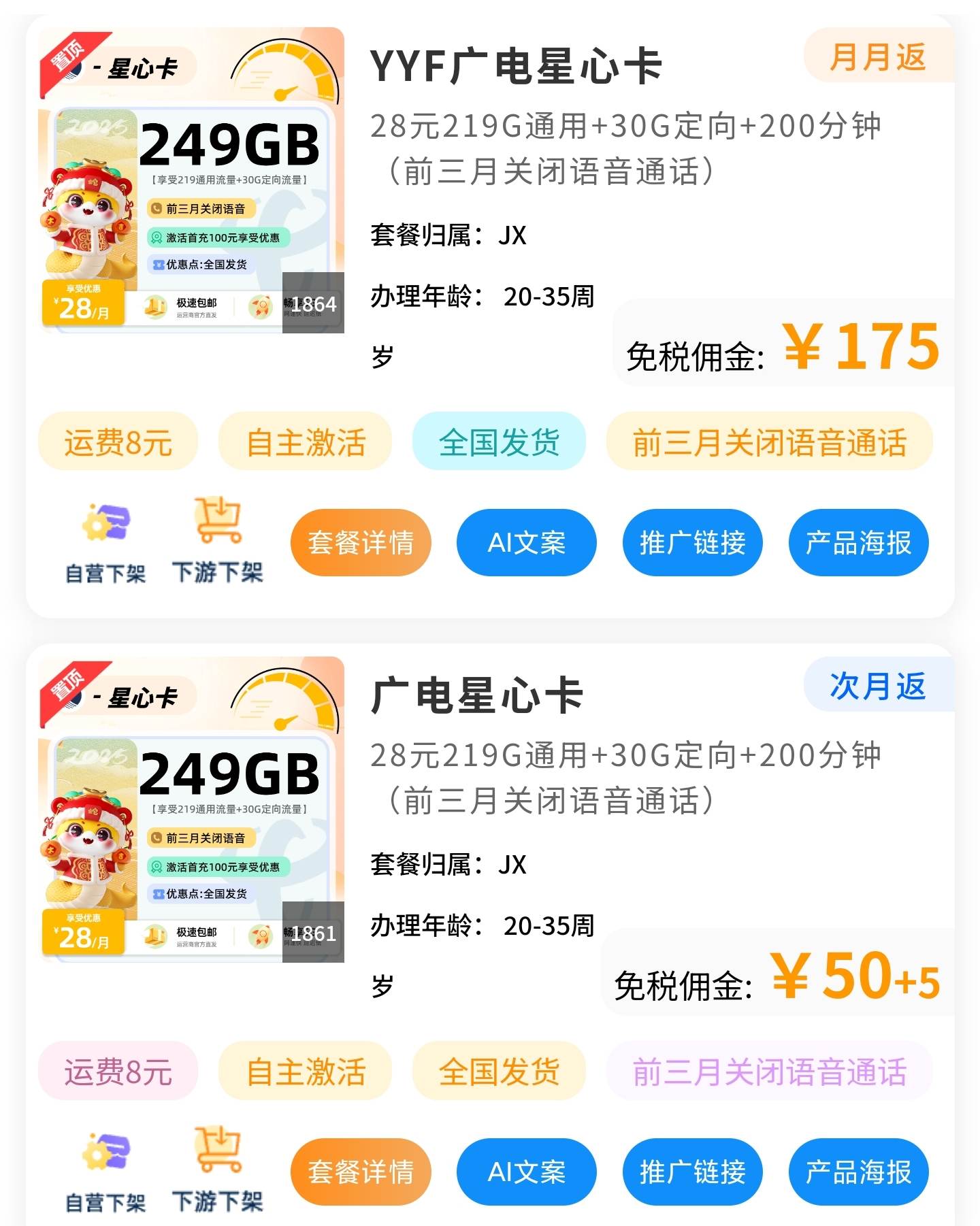Get 推广链接 for YYF广电星心卡

(x=692, y=542)
